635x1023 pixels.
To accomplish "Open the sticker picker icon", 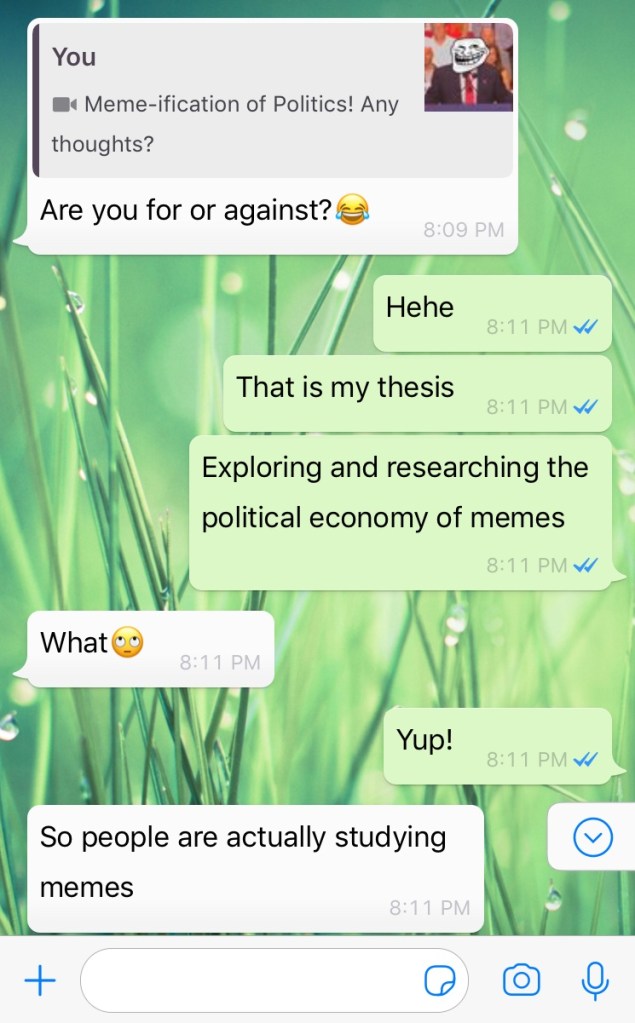I will click(440, 982).
